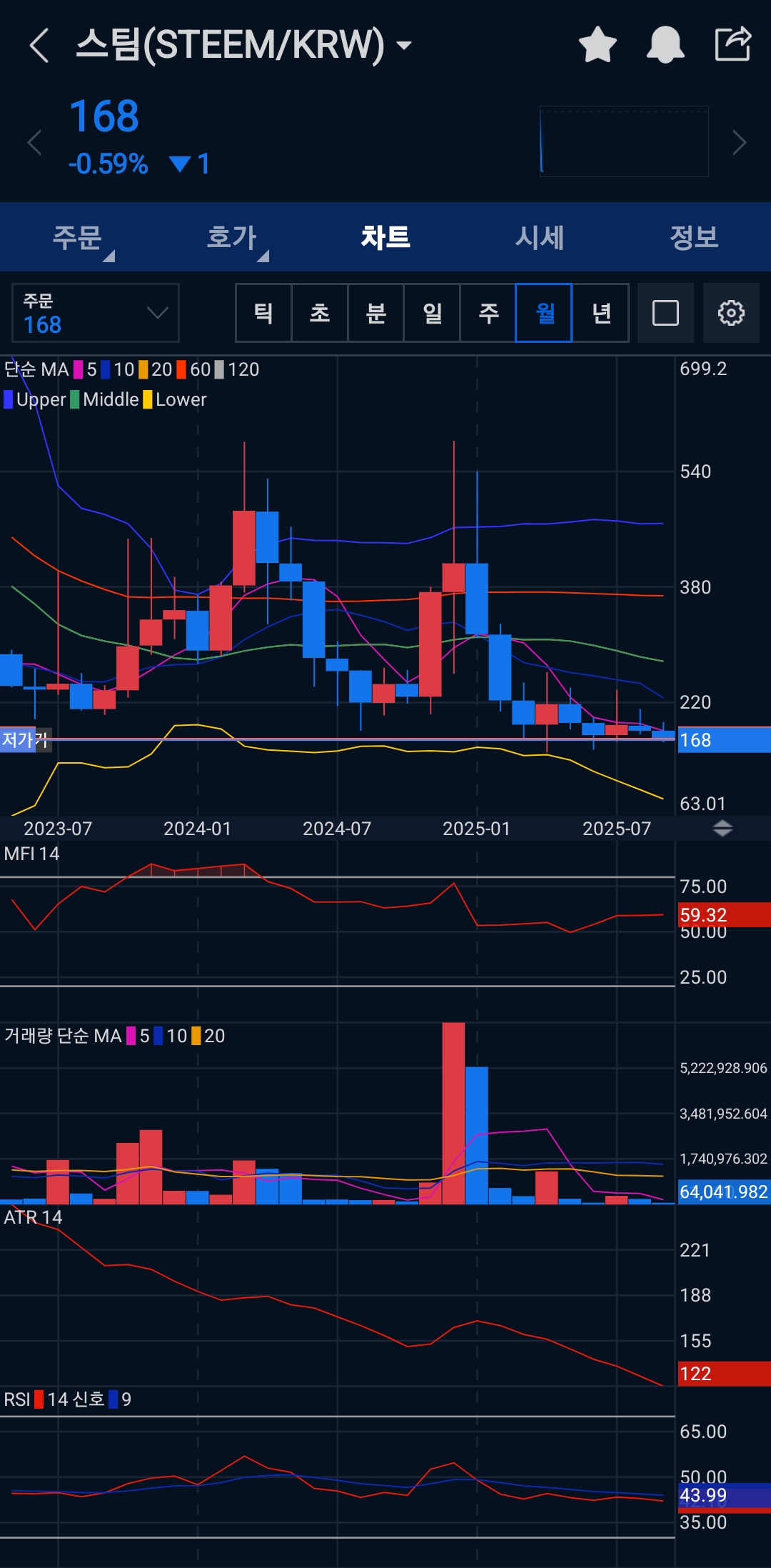The image size is (771, 1568).
Task: Switch to the 호가 tab
Action: click(x=231, y=237)
